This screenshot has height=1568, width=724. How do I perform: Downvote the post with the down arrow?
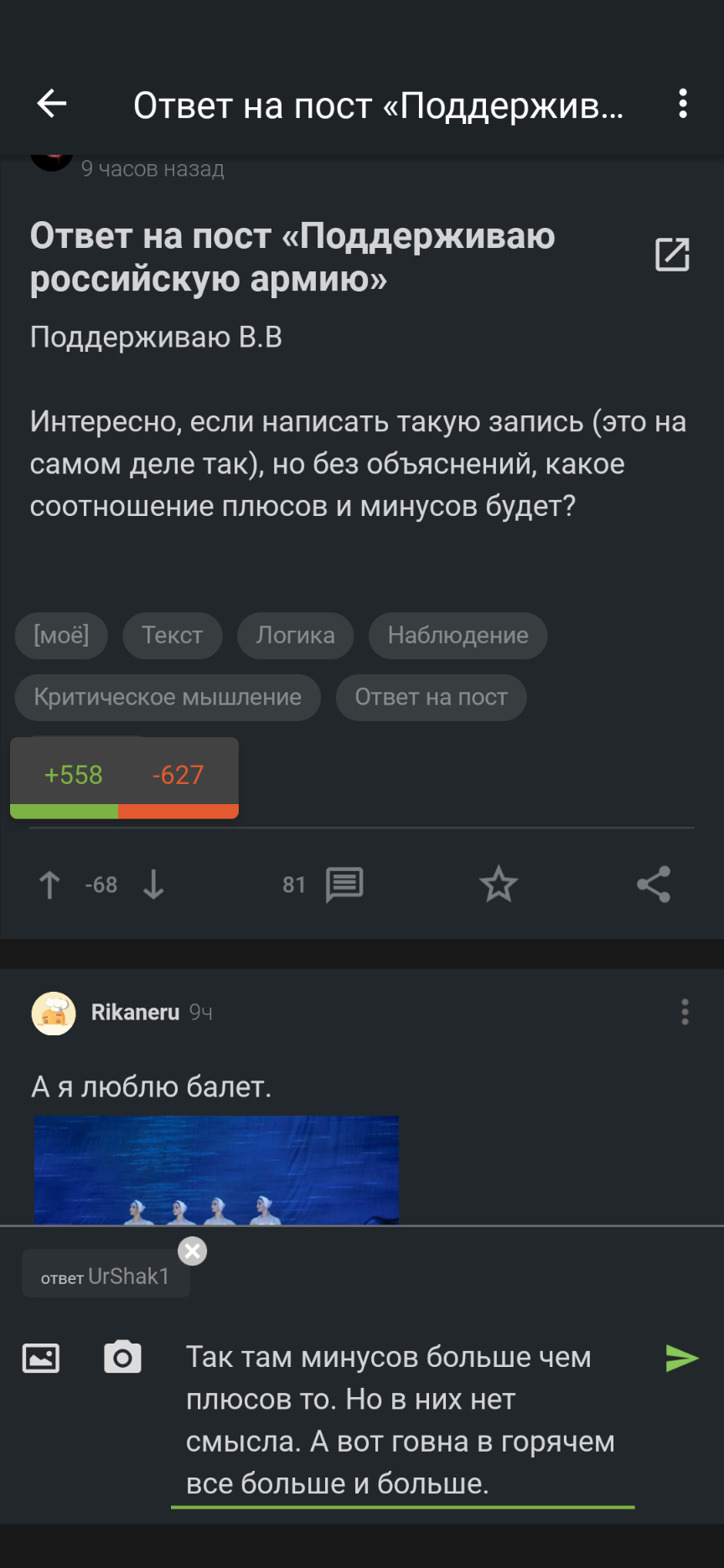(x=153, y=885)
